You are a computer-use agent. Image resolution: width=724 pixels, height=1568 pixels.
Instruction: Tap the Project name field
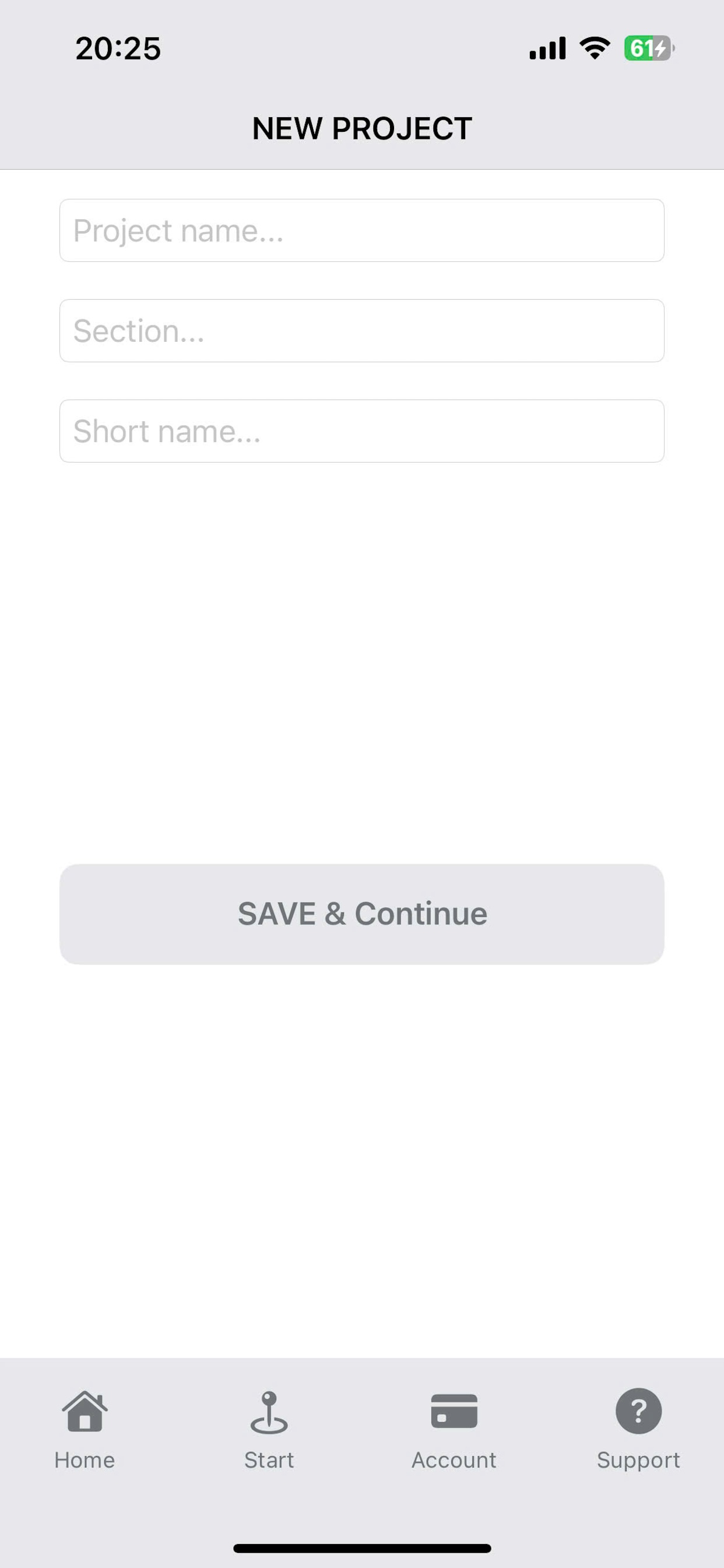[361, 230]
